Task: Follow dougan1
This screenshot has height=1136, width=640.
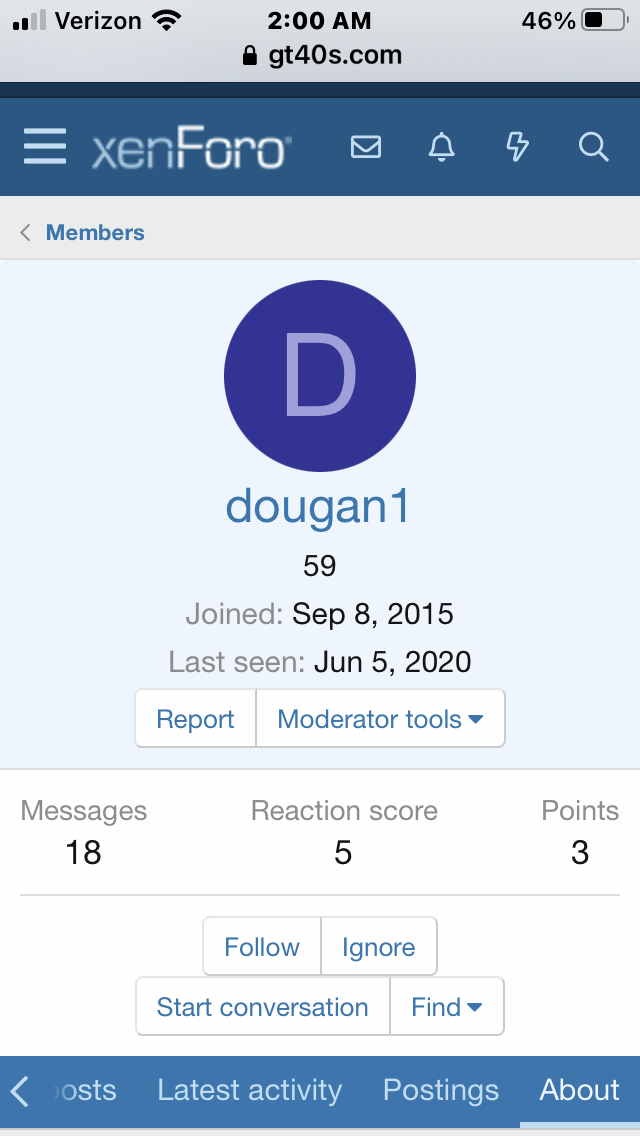Action: tap(262, 947)
